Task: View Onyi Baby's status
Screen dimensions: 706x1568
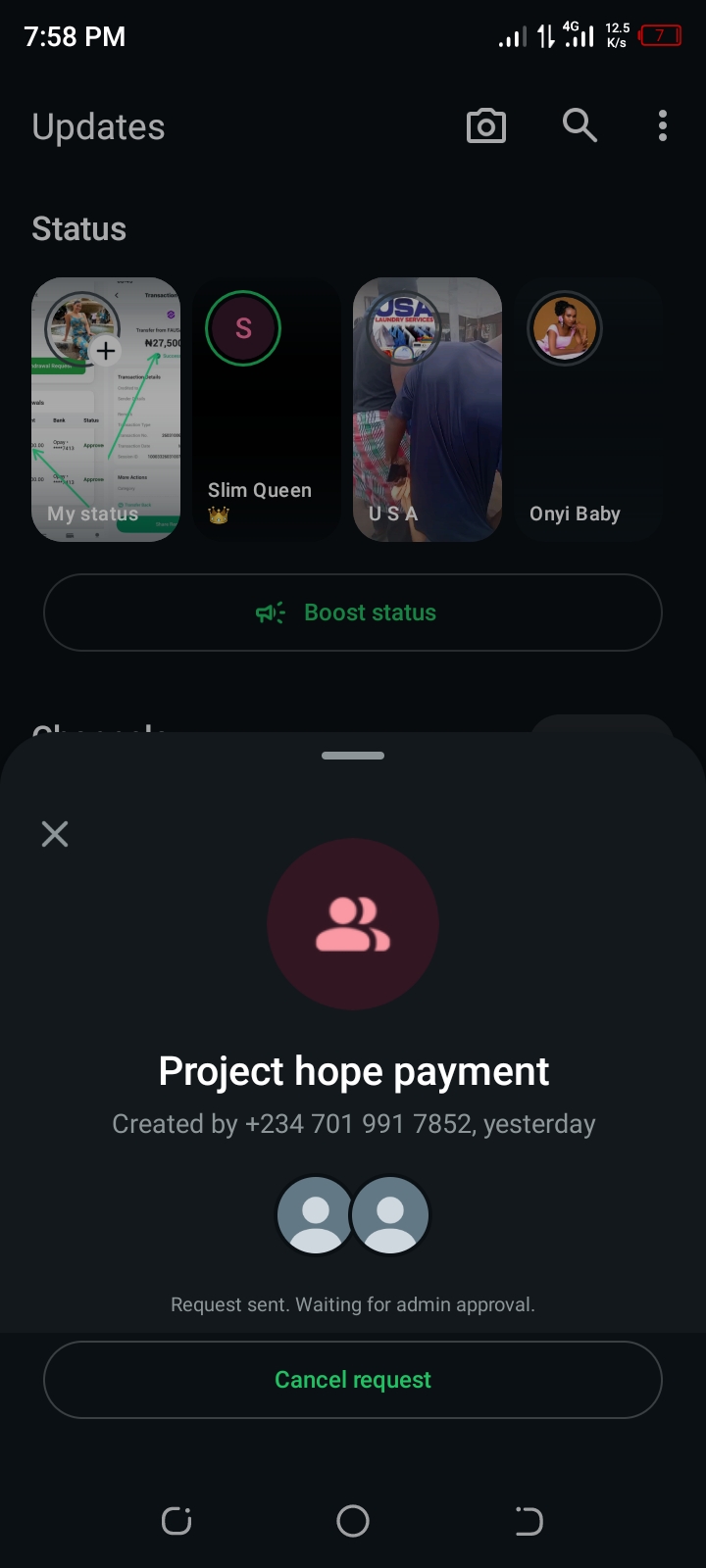Action: [x=588, y=410]
